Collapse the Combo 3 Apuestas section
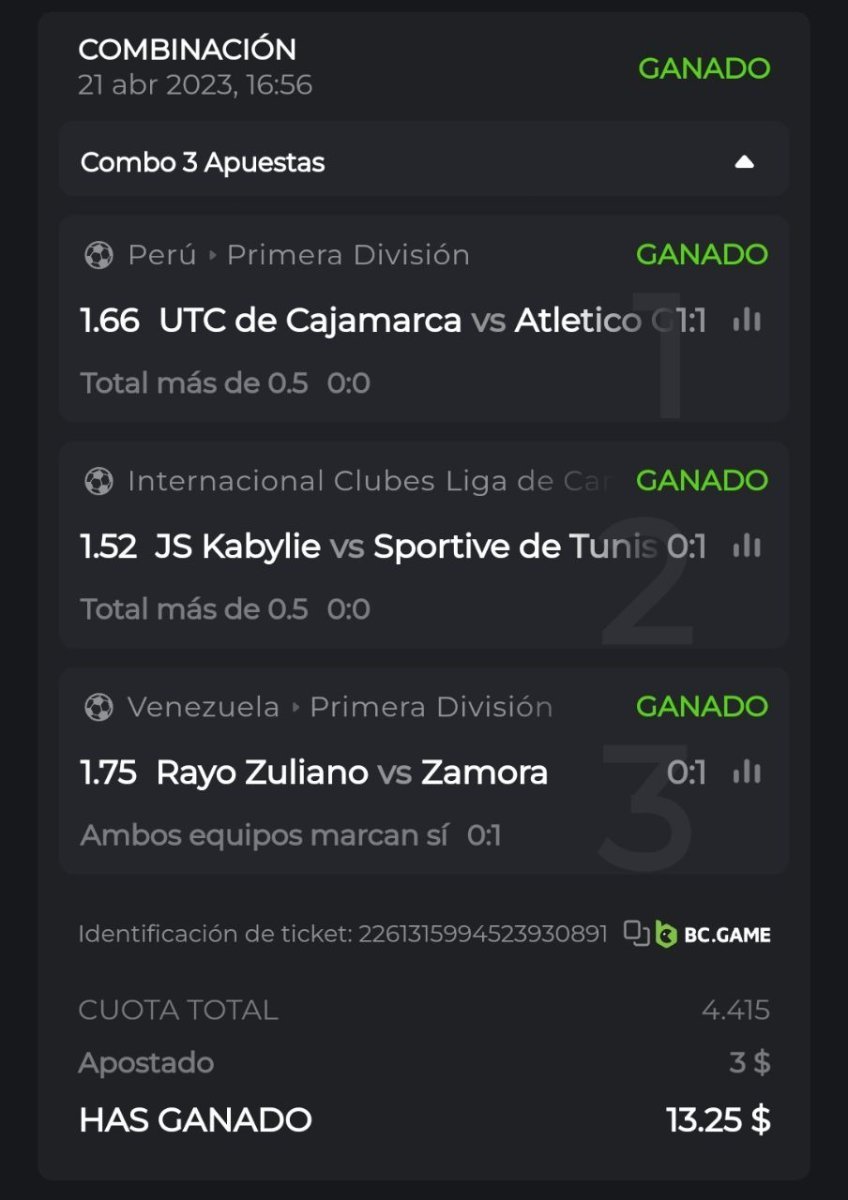The image size is (848, 1200). (743, 162)
